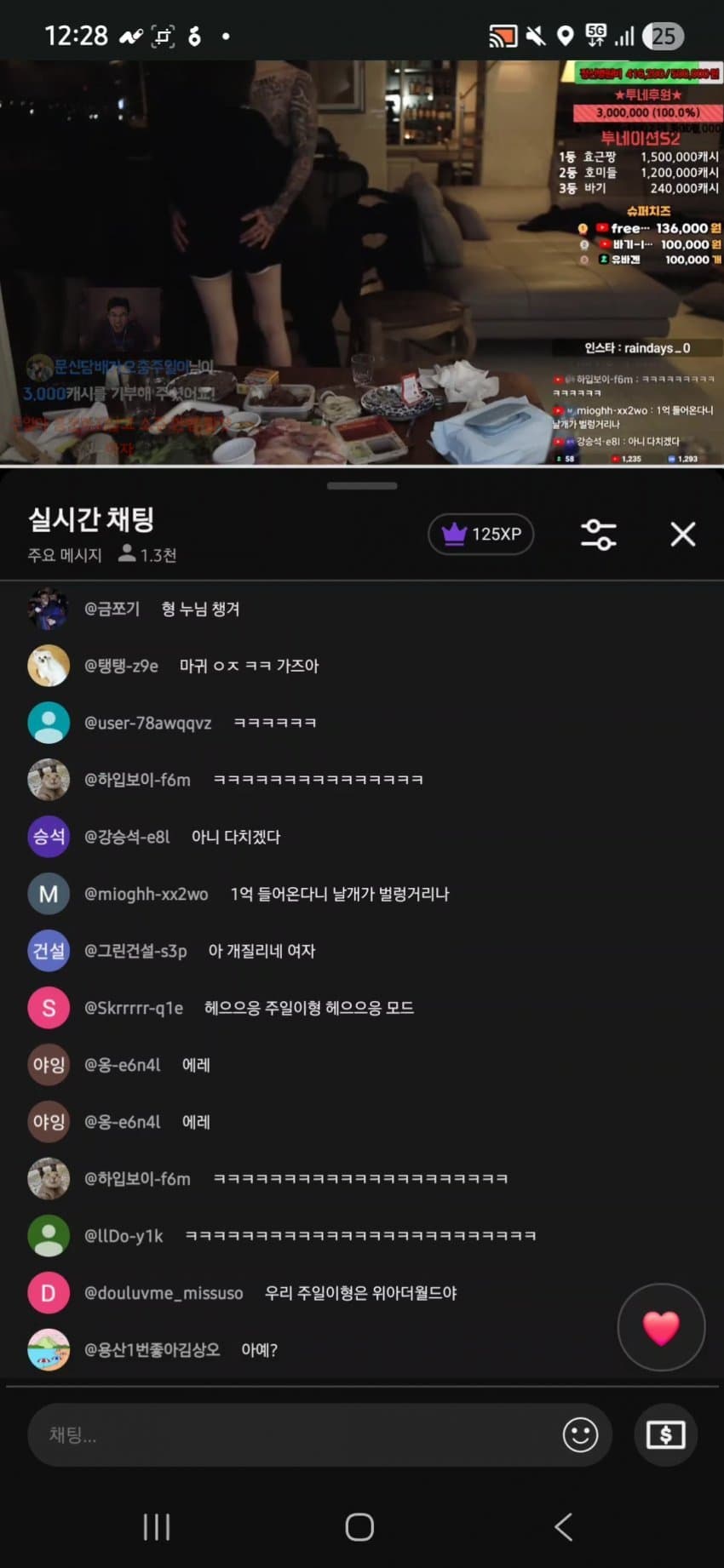
Task: Open chat filter settings icon
Action: tap(598, 535)
